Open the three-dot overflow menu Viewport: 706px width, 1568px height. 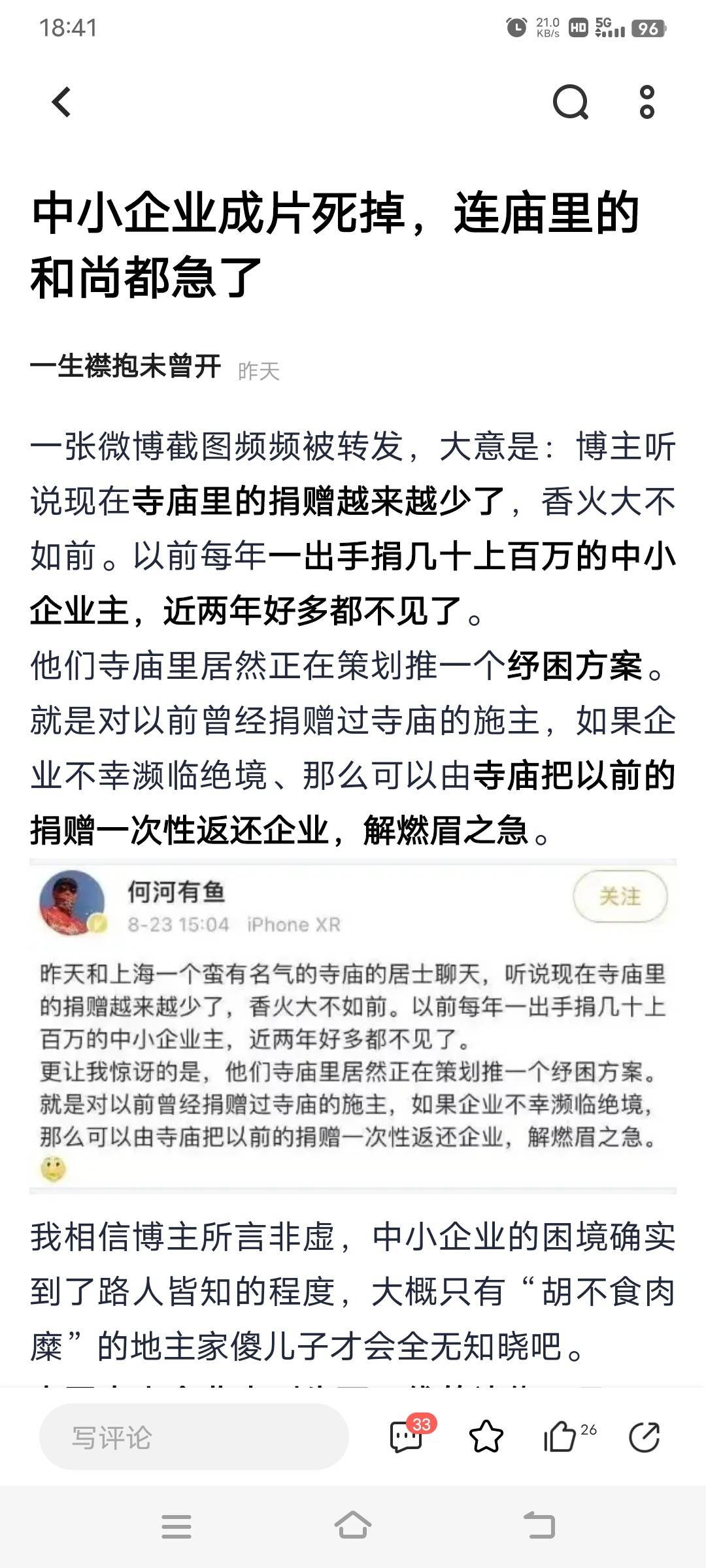[x=647, y=103]
